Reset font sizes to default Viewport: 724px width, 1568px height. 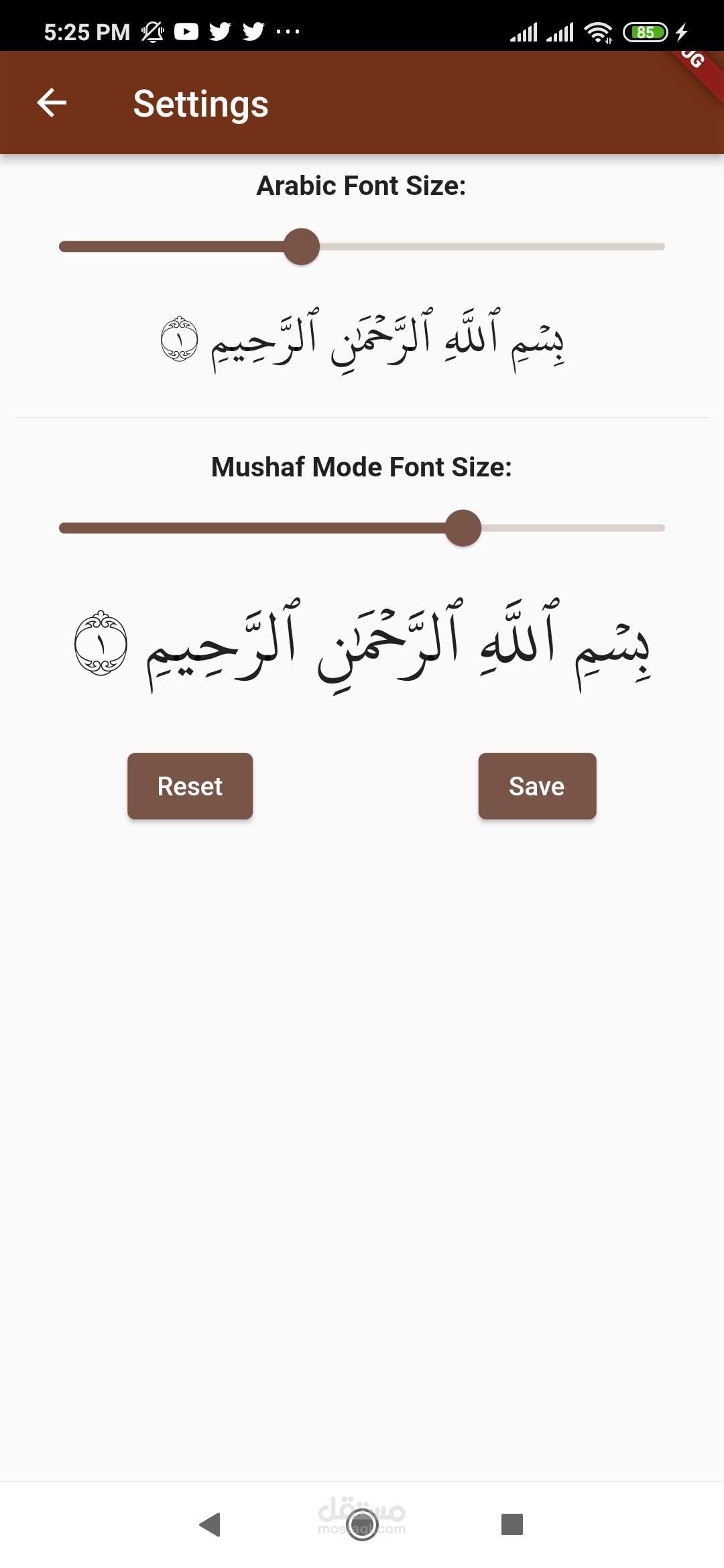[190, 786]
